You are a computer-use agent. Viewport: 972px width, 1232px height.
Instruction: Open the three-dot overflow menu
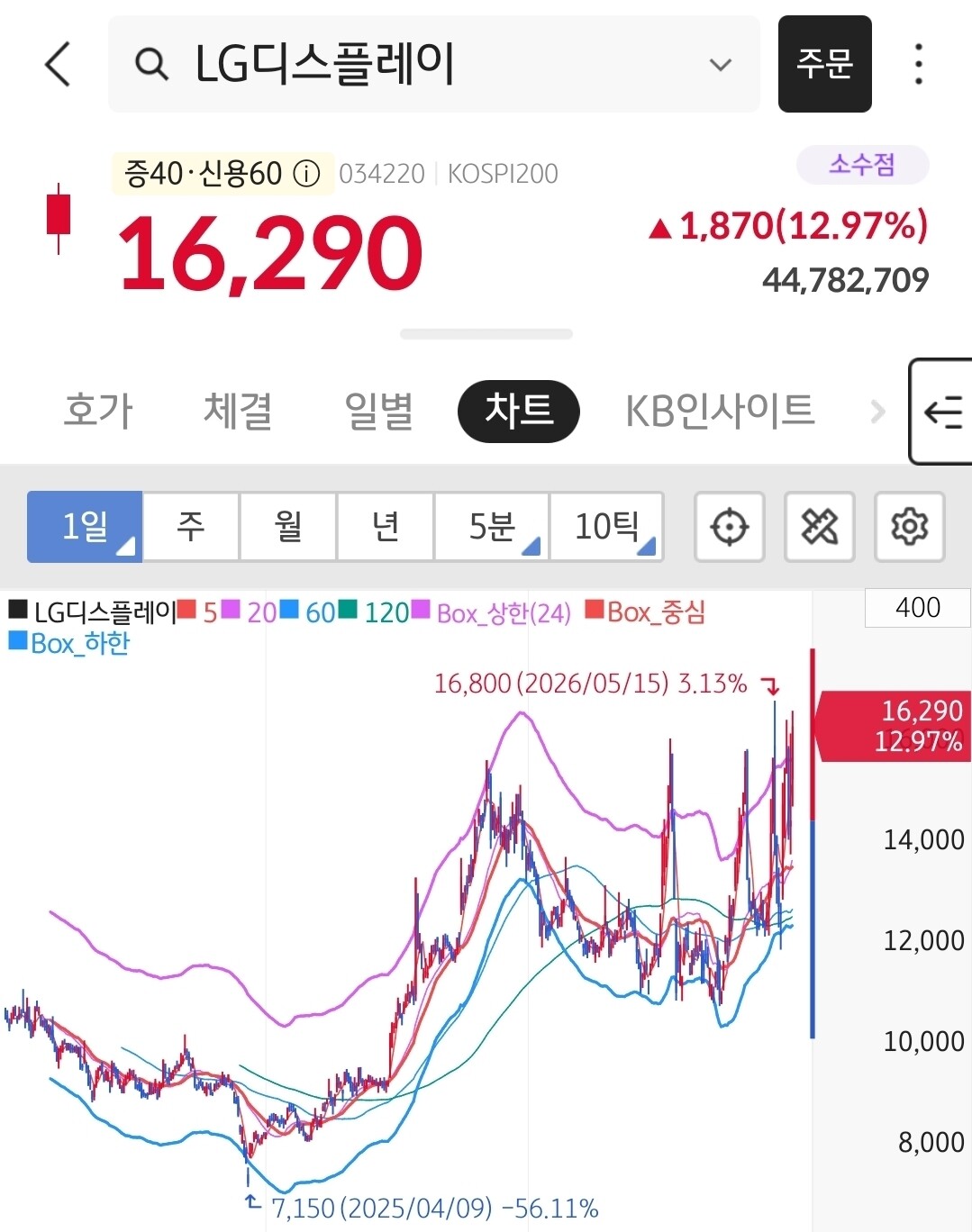(918, 64)
